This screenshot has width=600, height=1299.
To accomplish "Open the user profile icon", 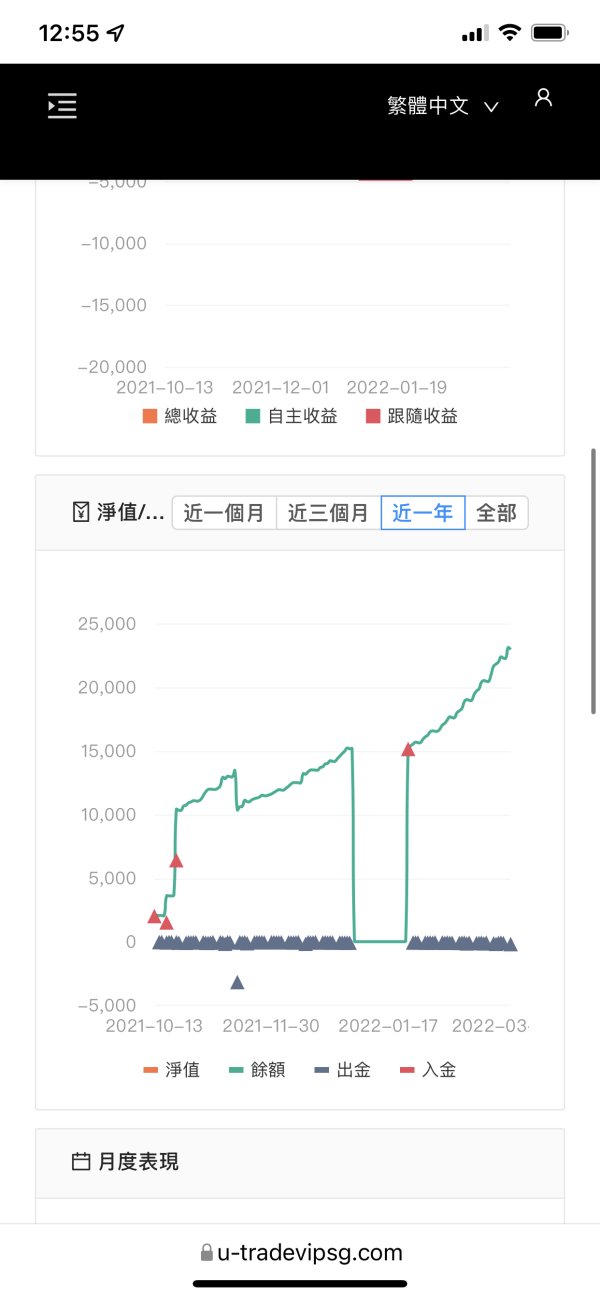I will coord(543,98).
